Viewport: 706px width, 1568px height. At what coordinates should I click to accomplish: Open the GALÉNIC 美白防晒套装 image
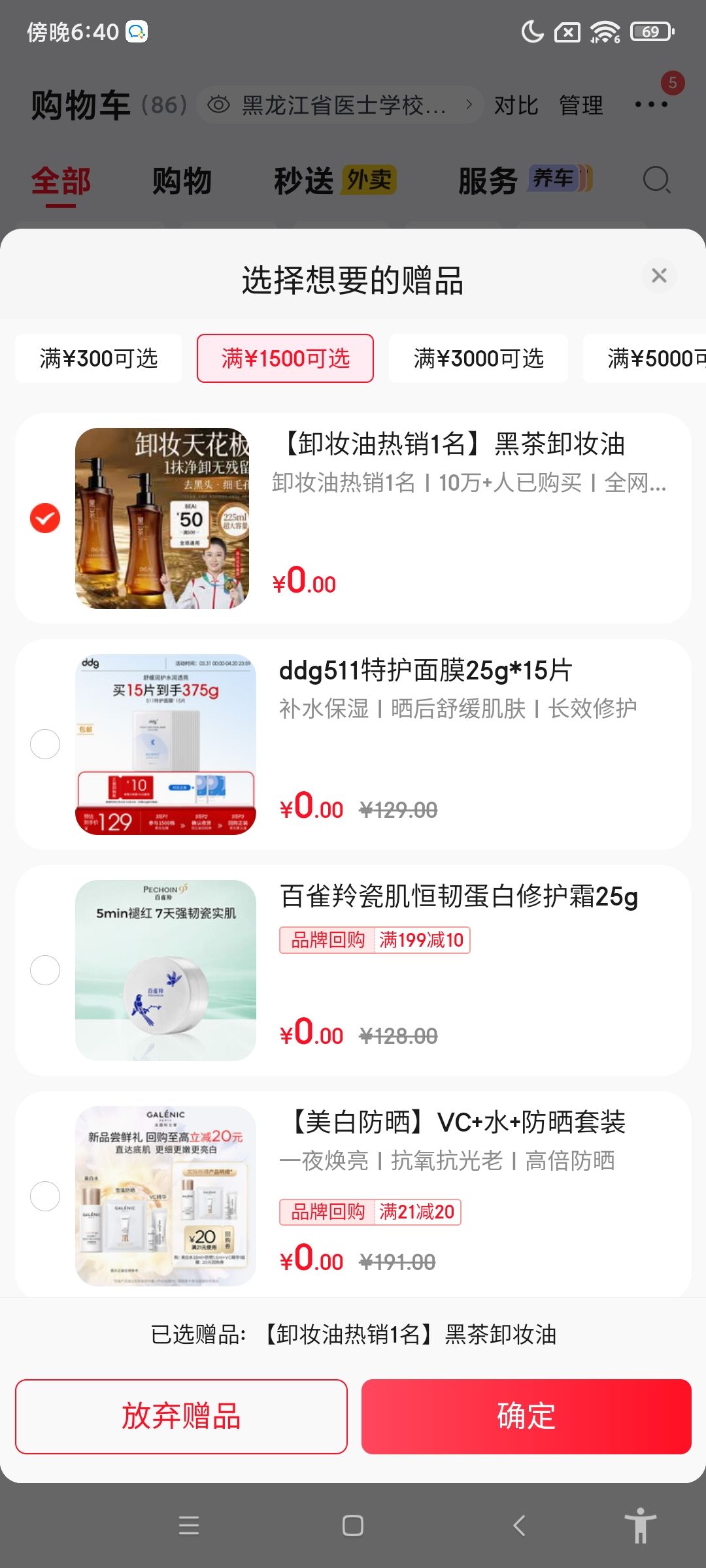coord(165,1196)
